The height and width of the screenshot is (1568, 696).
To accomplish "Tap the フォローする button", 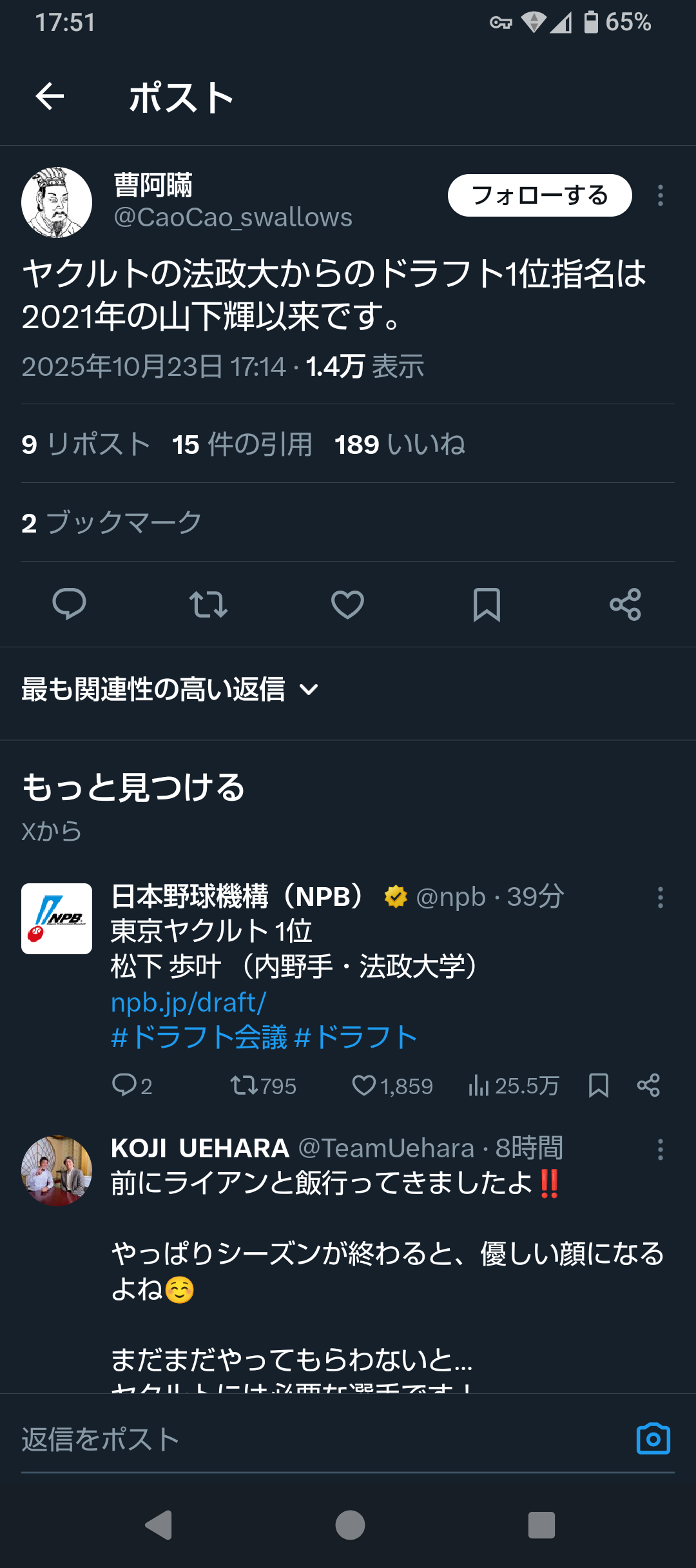I will click(x=539, y=195).
